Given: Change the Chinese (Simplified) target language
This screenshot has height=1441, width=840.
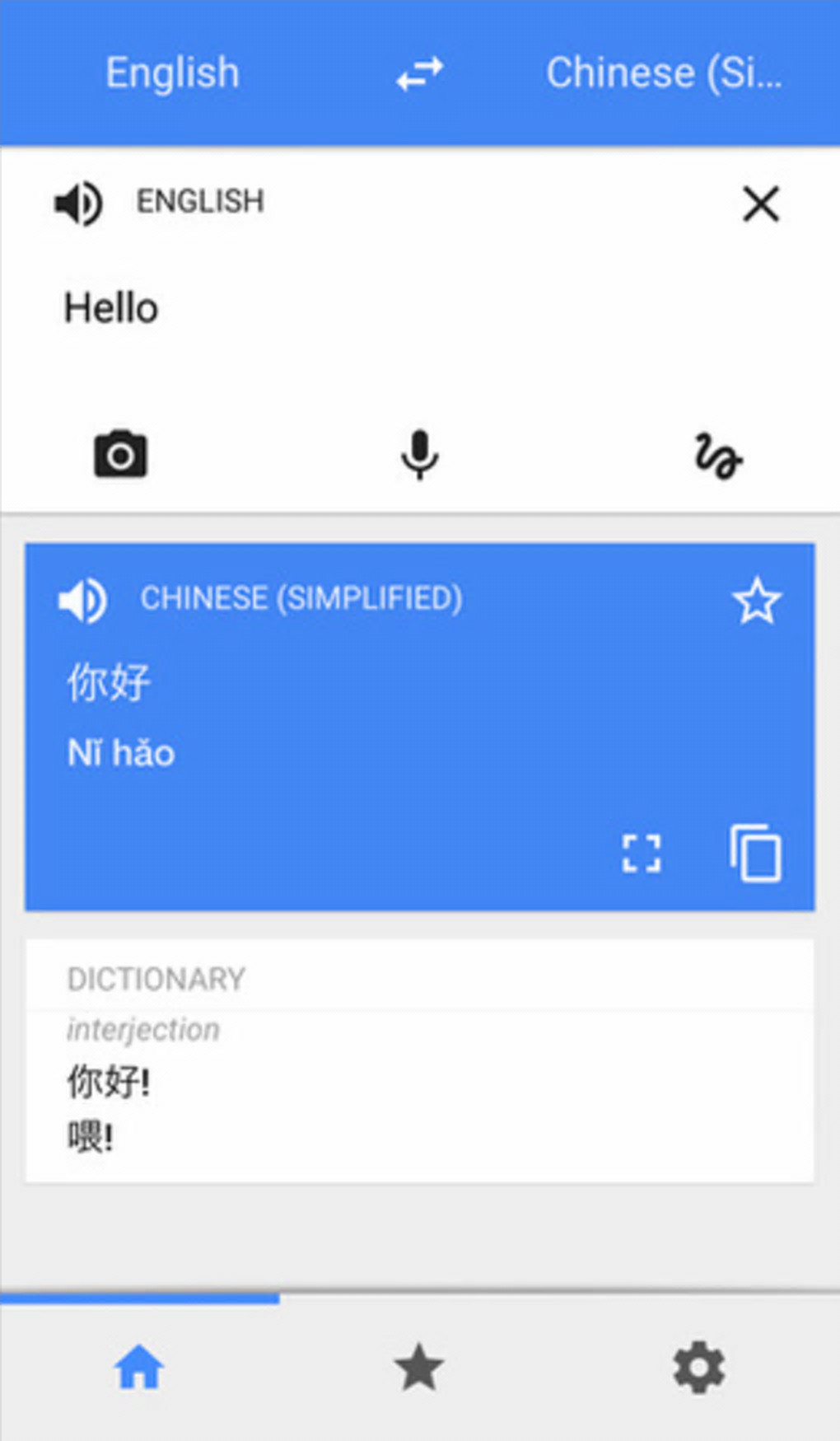Looking at the screenshot, I should (663, 73).
